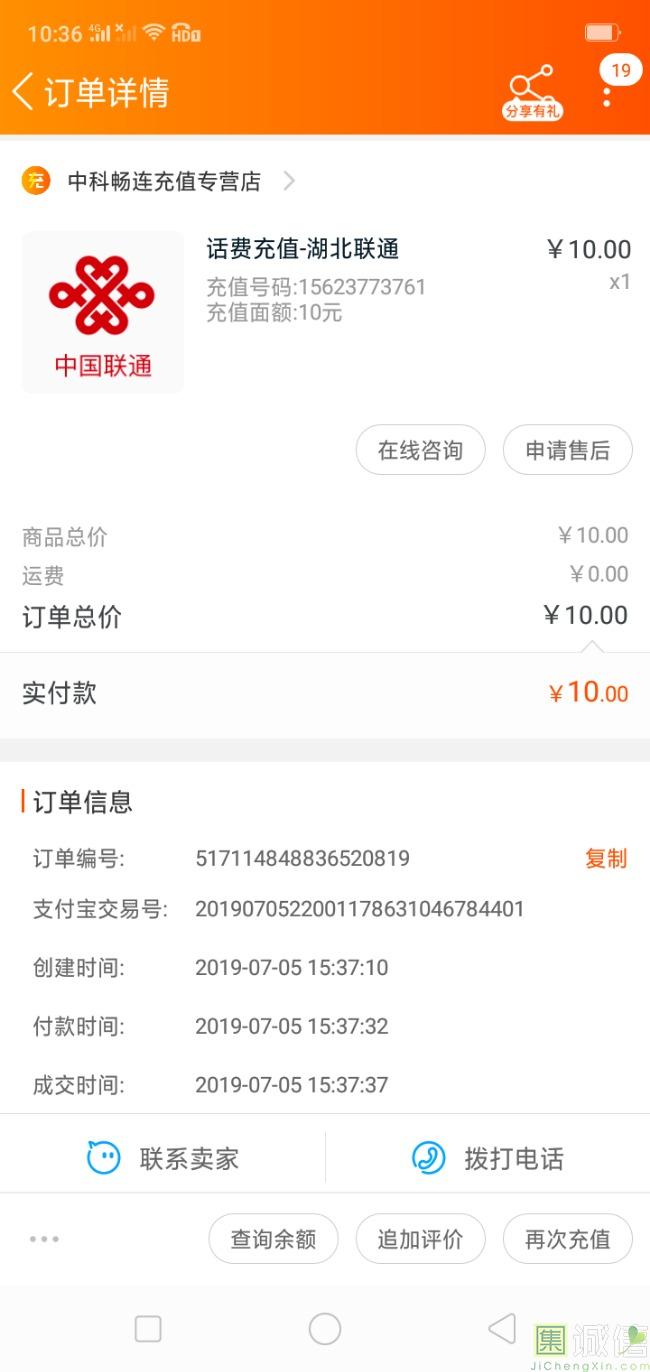650x1372 pixels.
Task: Go back from 订单详情 page
Action: pos(24,92)
